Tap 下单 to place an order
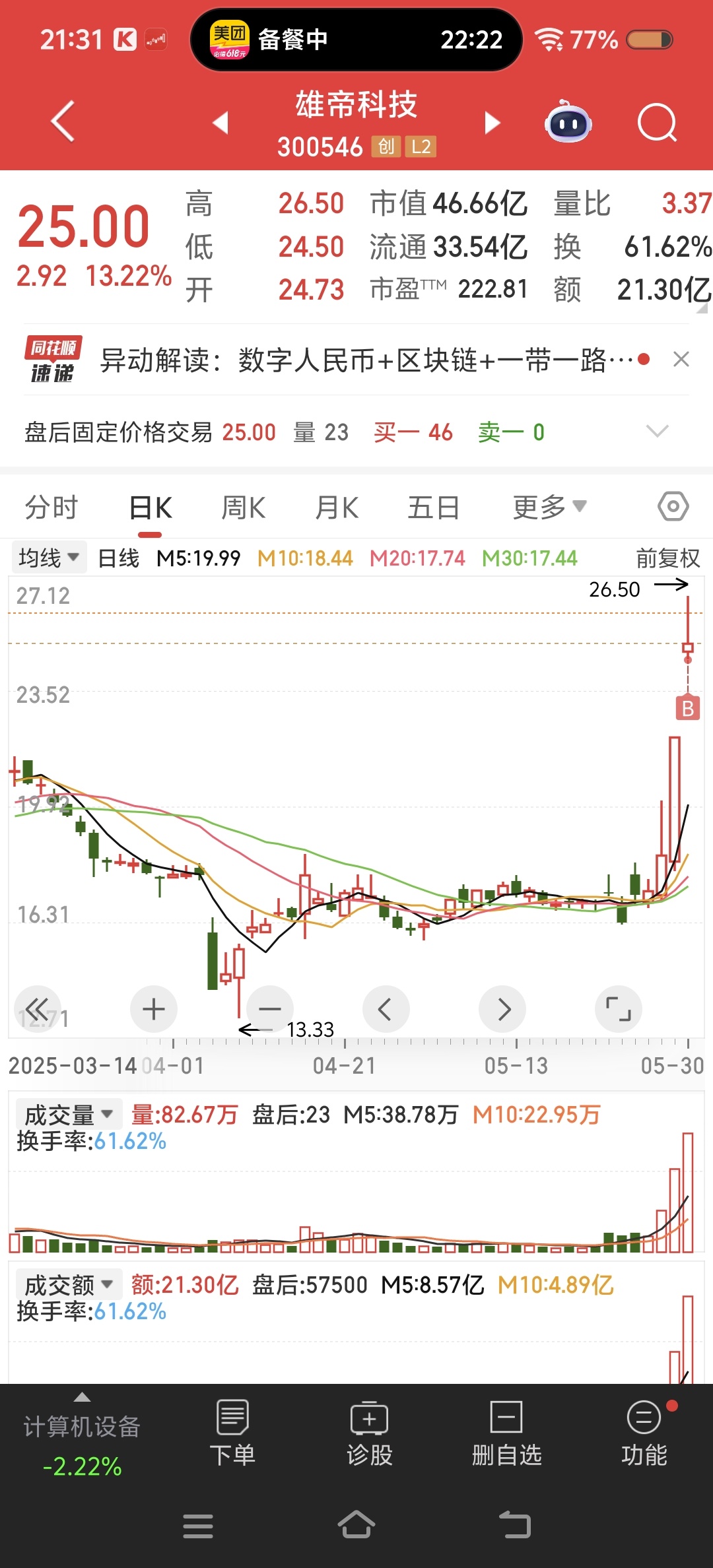The image size is (713, 1568). tap(232, 1433)
